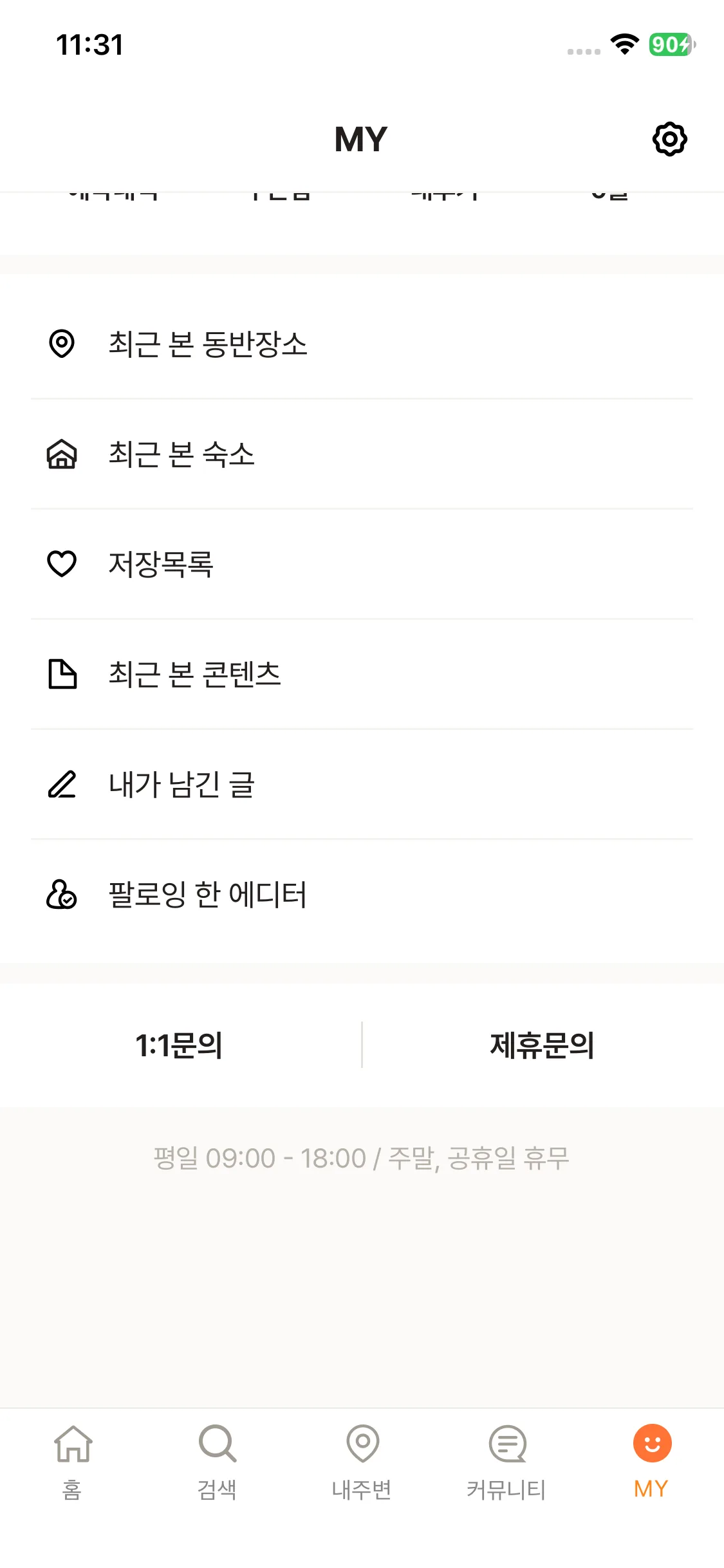Open the settings gear icon
The height and width of the screenshot is (1568, 724).
tap(669, 139)
